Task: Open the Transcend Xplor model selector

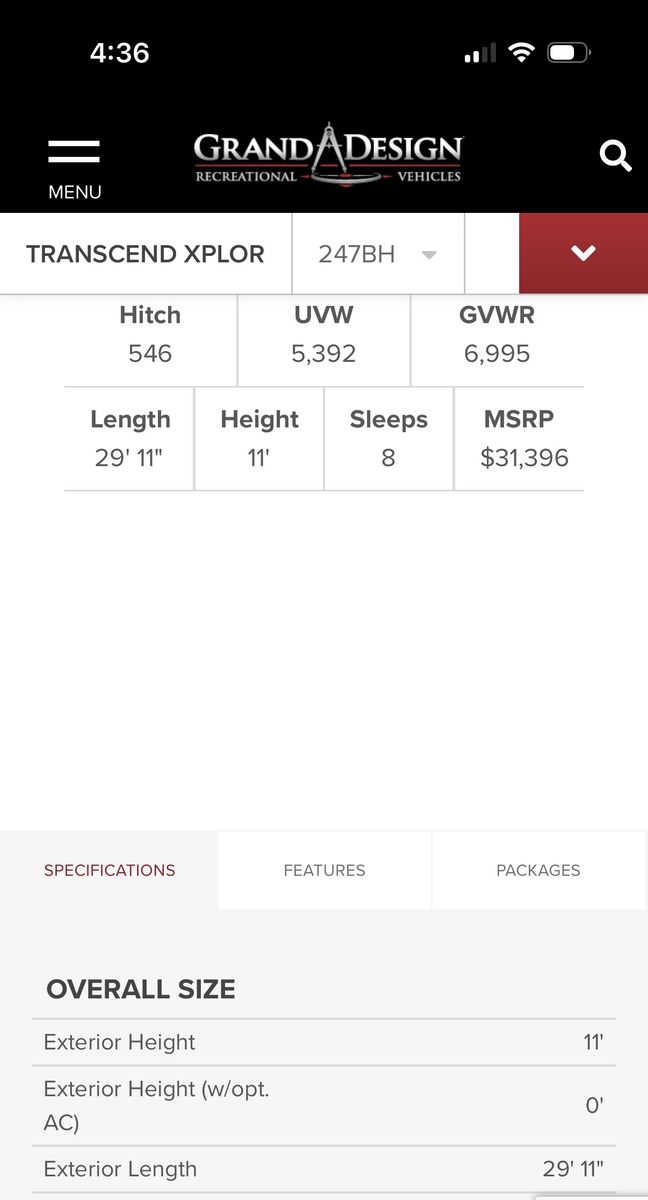Action: 146,254
